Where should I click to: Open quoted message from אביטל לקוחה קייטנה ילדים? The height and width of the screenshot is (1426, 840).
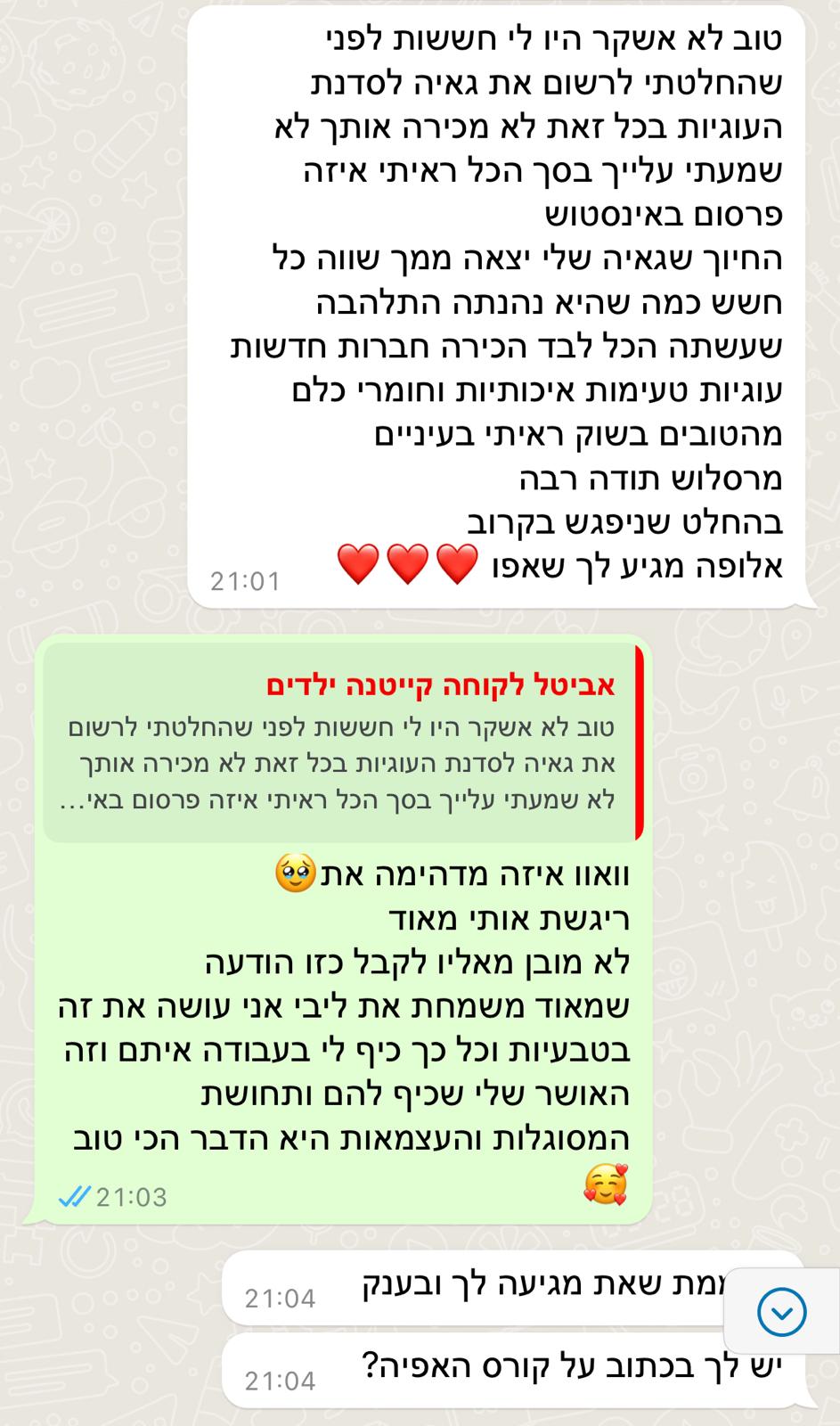(x=343, y=742)
